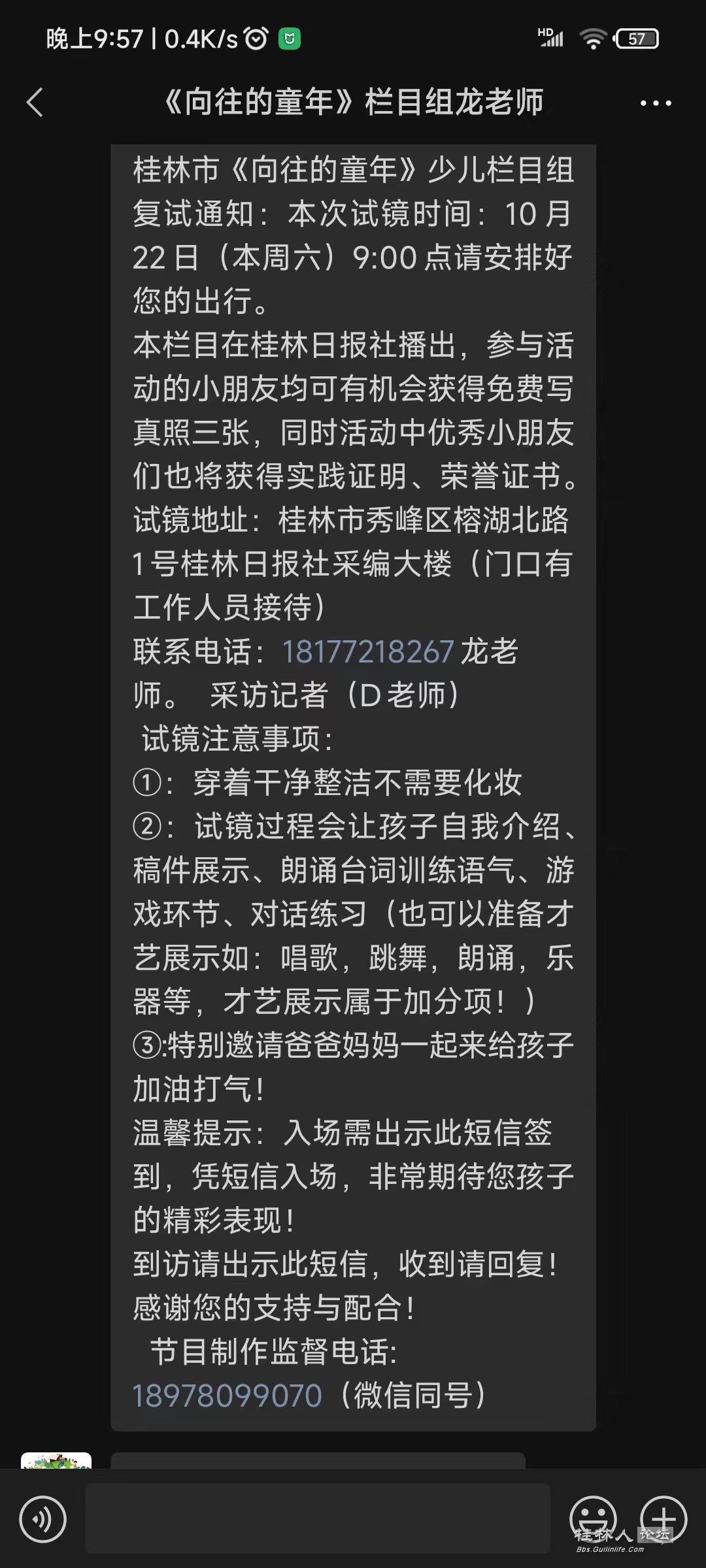Viewport: 706px width, 1568px height.
Task: Open the three-dot chat options menu
Action: 655,103
